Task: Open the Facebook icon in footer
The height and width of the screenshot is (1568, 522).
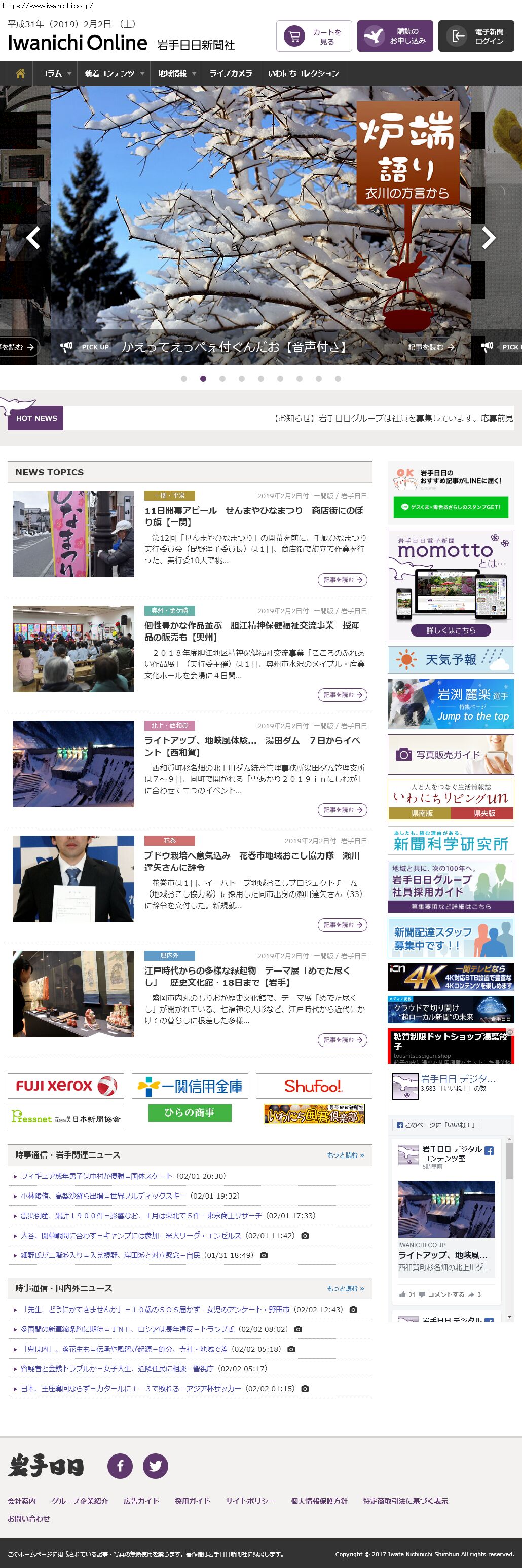Action: (x=120, y=1465)
